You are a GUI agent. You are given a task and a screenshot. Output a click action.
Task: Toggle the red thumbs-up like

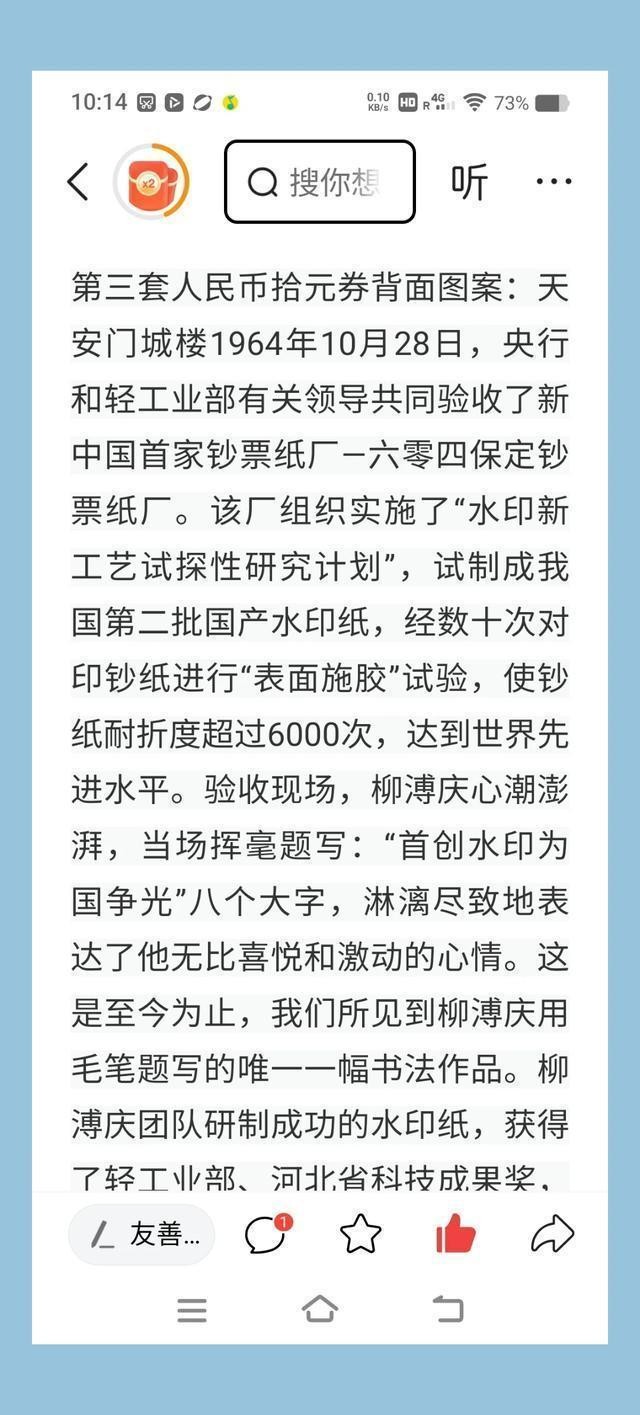pyautogui.click(x=456, y=1235)
